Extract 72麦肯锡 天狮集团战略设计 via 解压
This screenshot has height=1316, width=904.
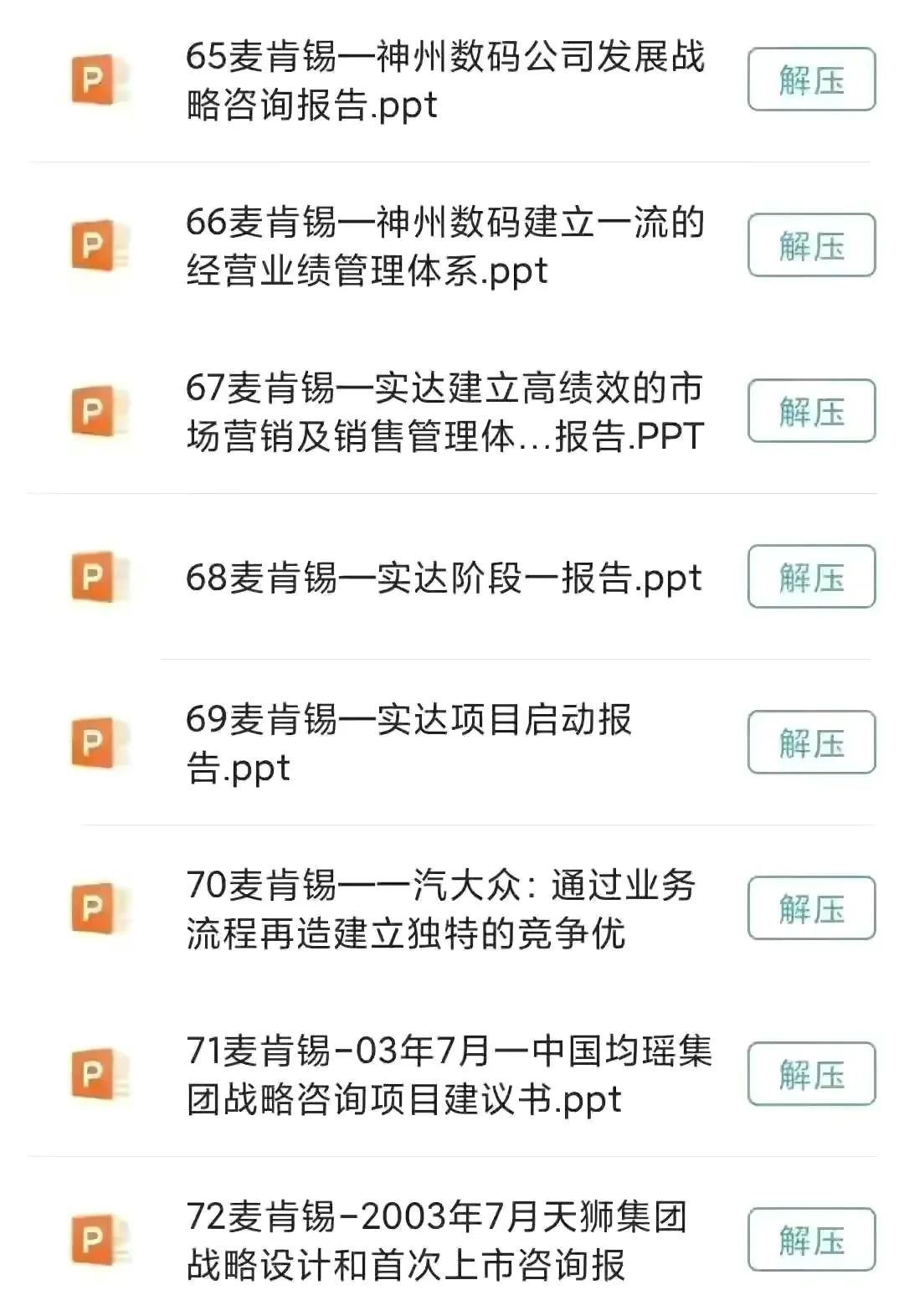click(810, 1240)
